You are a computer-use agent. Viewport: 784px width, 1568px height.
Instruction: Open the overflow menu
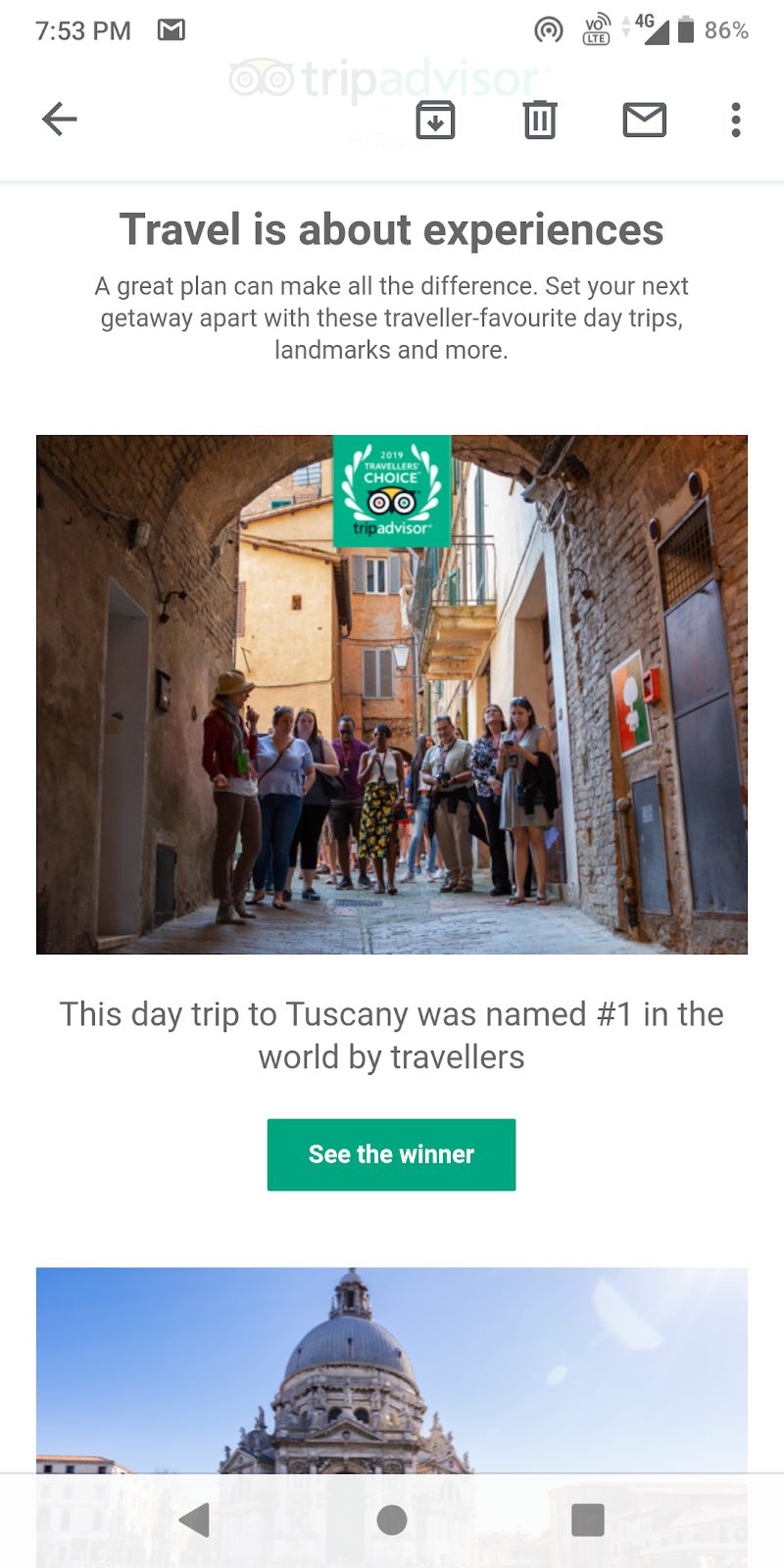[x=735, y=120]
